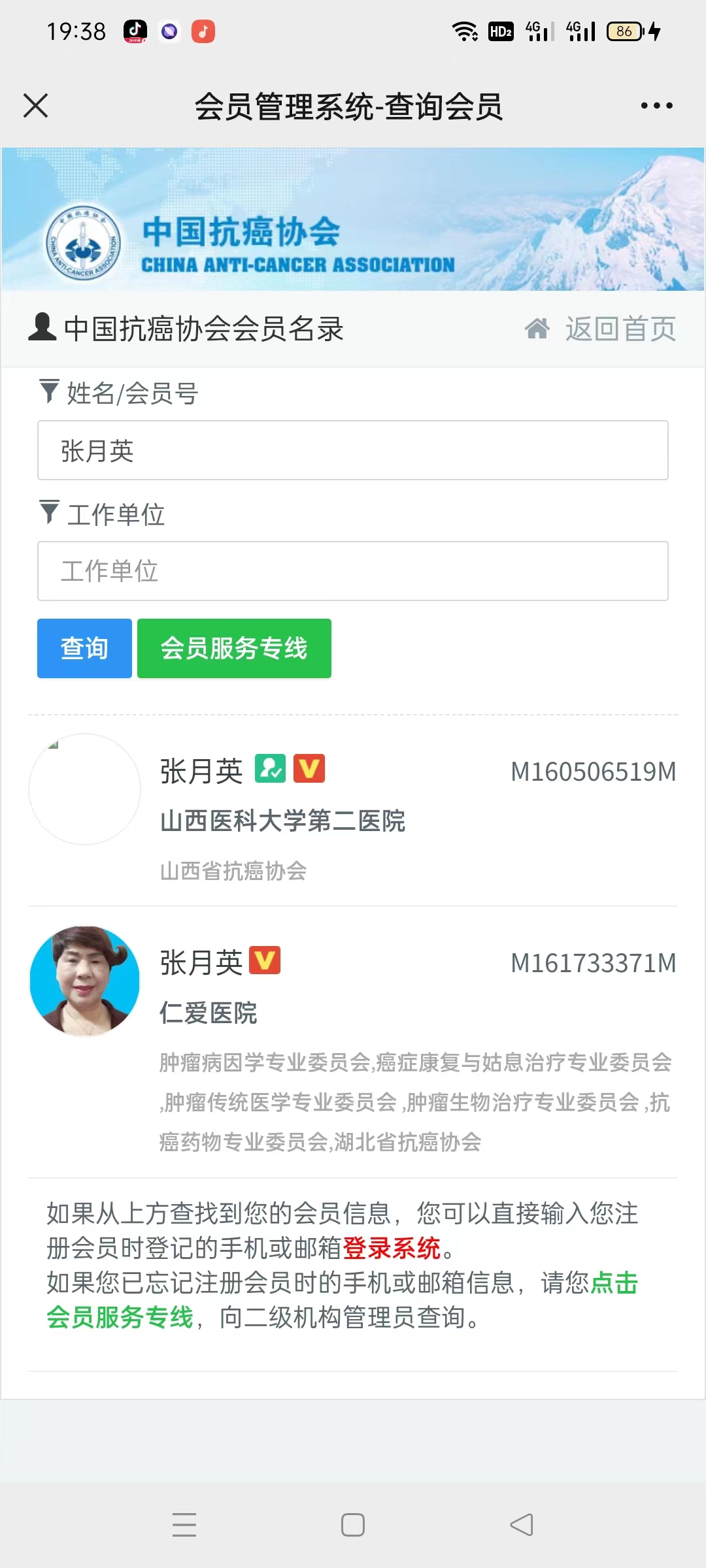Go back using the system back button
This screenshot has width=706, height=1568.
coord(522,1525)
